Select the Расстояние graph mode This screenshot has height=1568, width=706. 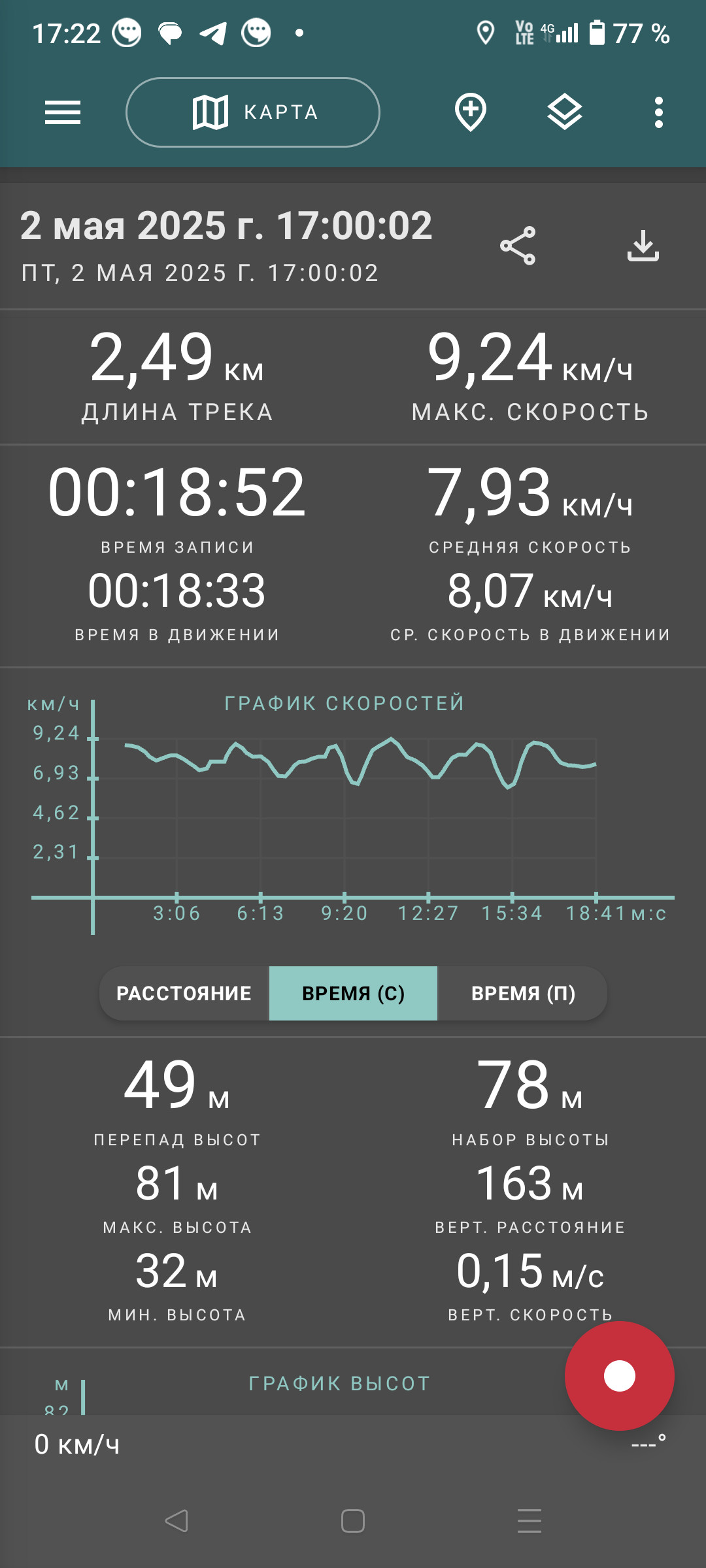click(x=184, y=993)
